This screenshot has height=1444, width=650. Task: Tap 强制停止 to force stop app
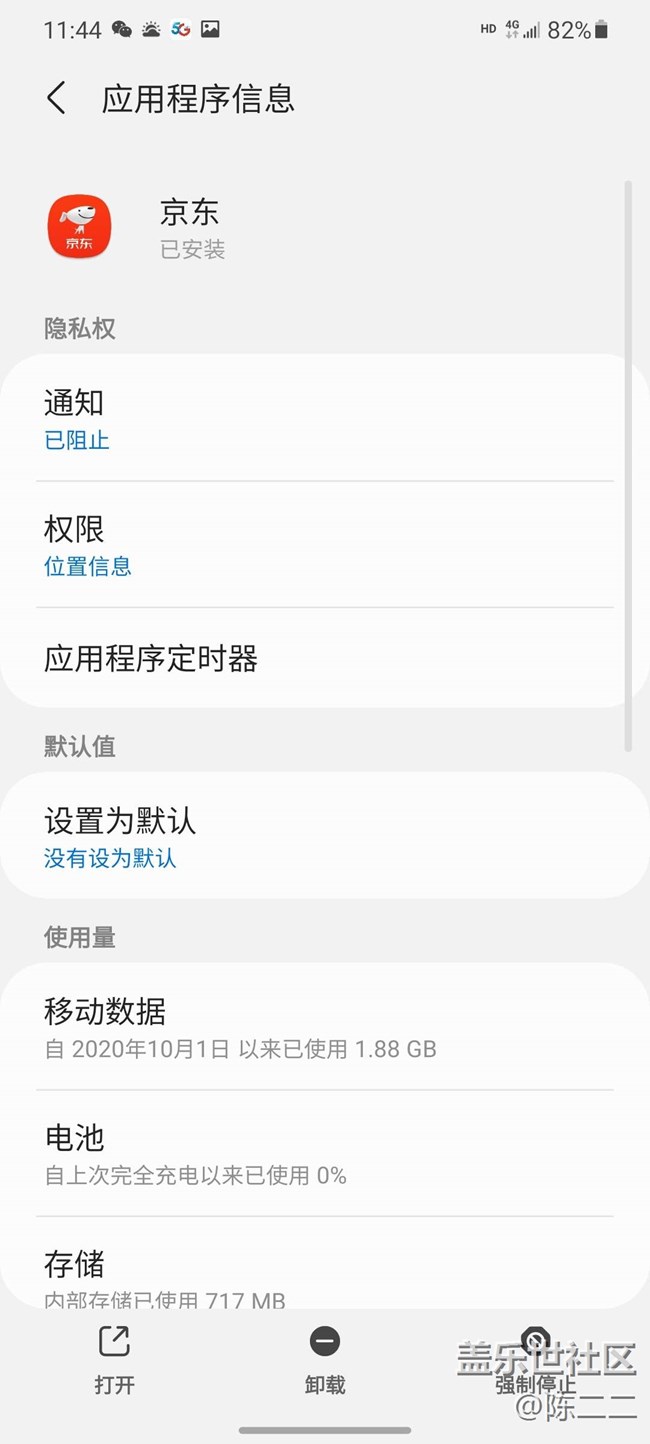[x=536, y=1360]
